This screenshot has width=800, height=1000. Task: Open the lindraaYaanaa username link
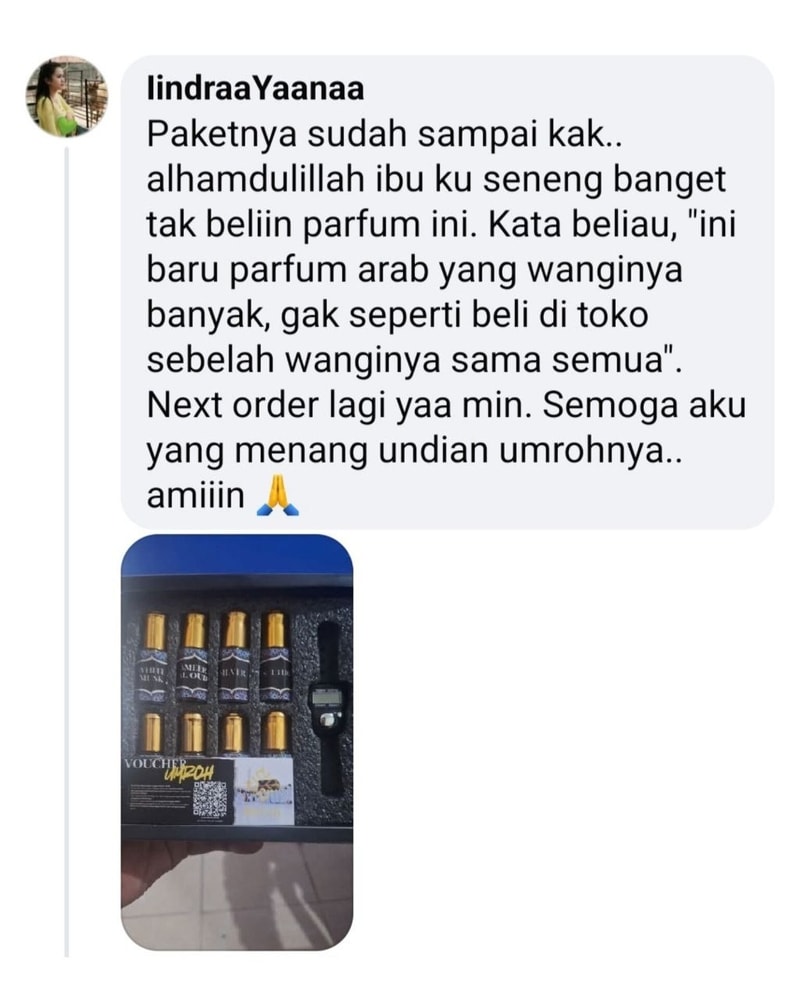tap(255, 89)
